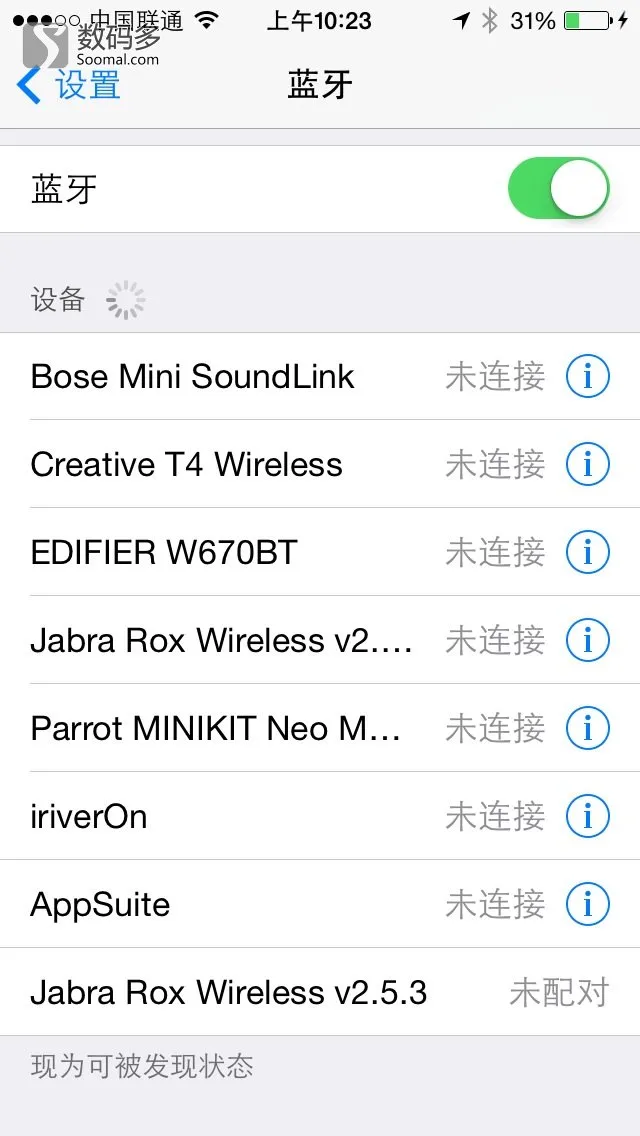640x1136 pixels.
Task: Connect to EDIFIER W670BT
Action: 320,553
